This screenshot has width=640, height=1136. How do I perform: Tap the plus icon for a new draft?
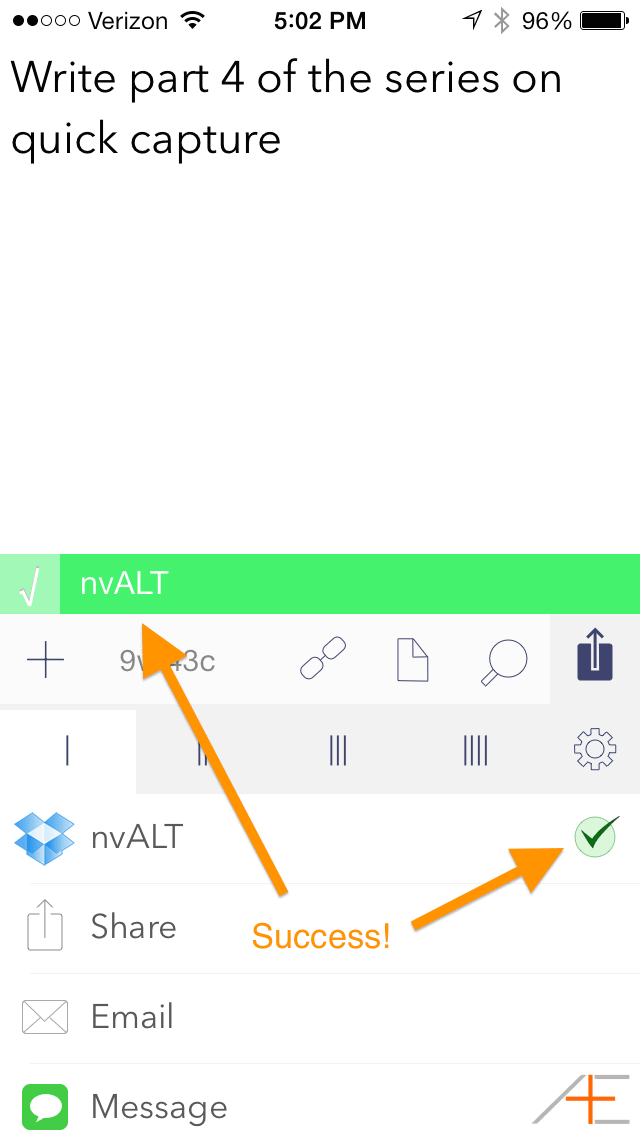(46, 660)
